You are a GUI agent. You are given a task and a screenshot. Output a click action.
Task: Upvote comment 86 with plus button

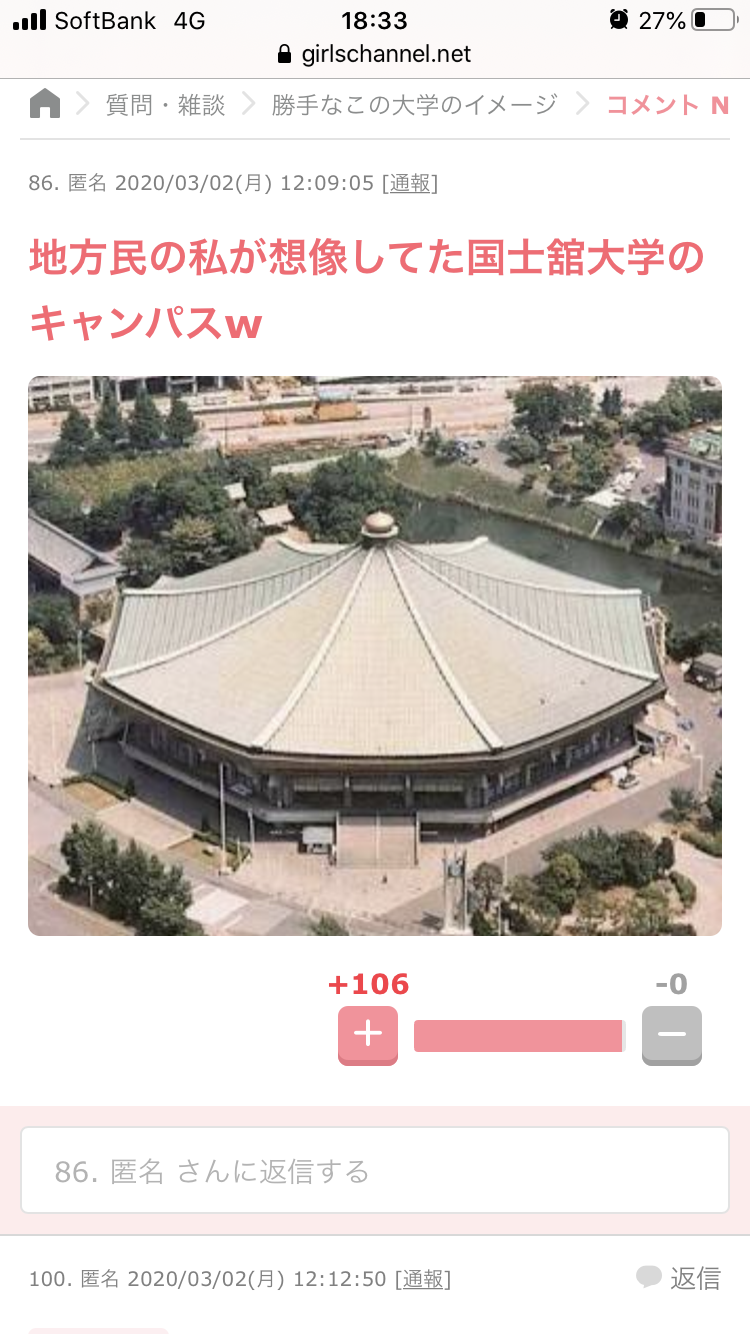pos(367,1035)
